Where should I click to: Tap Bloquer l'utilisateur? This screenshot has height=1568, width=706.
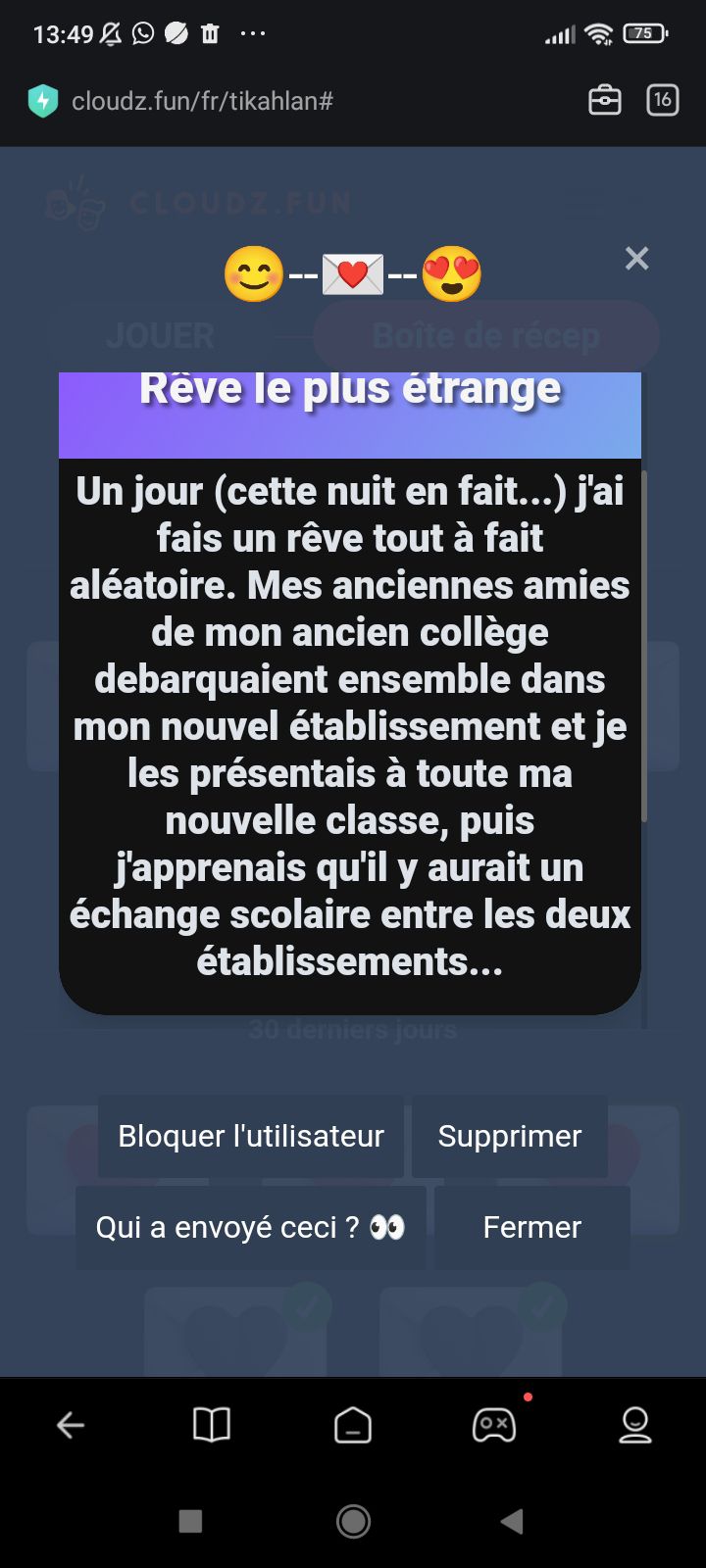[251, 1136]
